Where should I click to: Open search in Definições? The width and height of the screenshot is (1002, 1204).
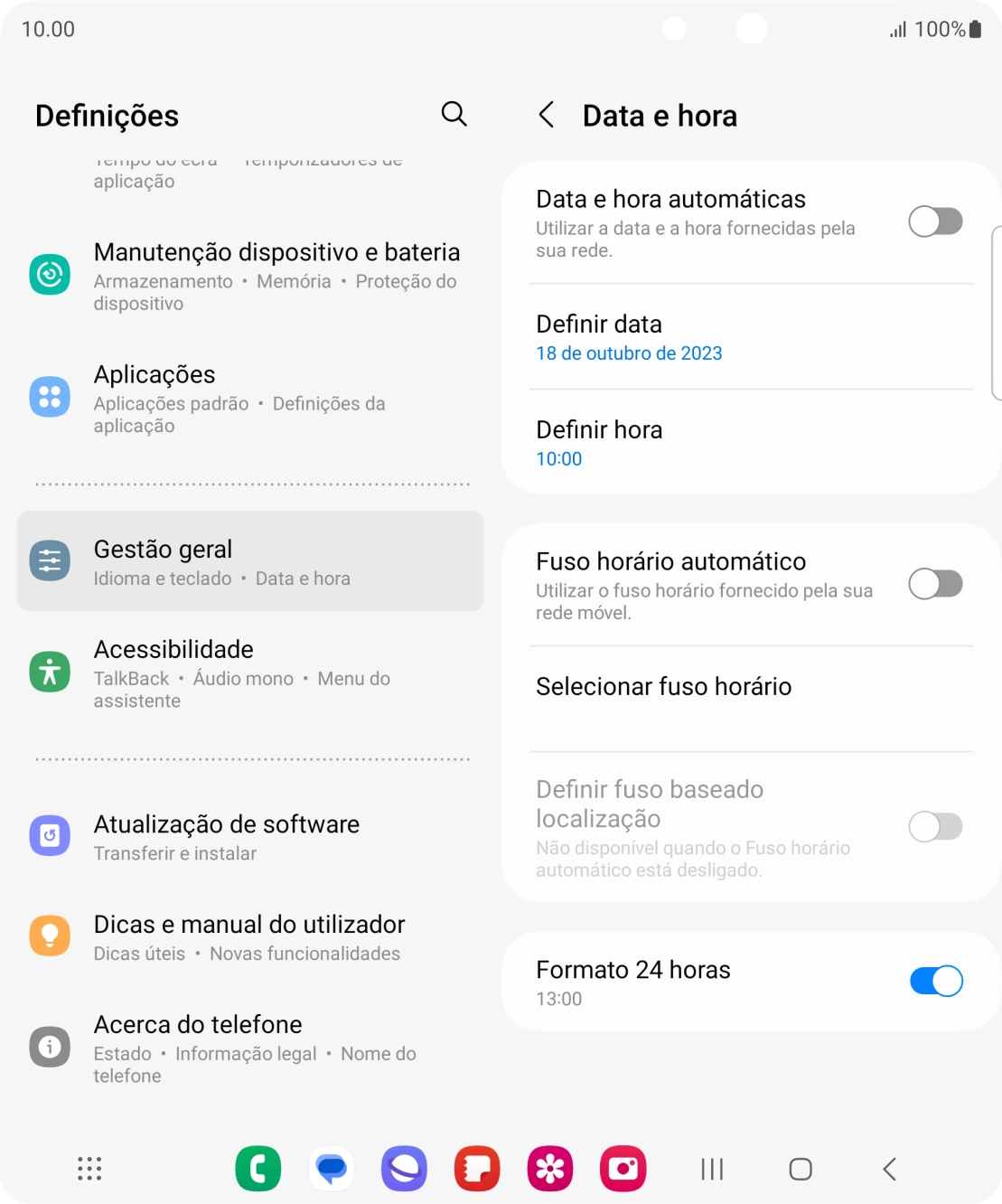click(x=454, y=114)
